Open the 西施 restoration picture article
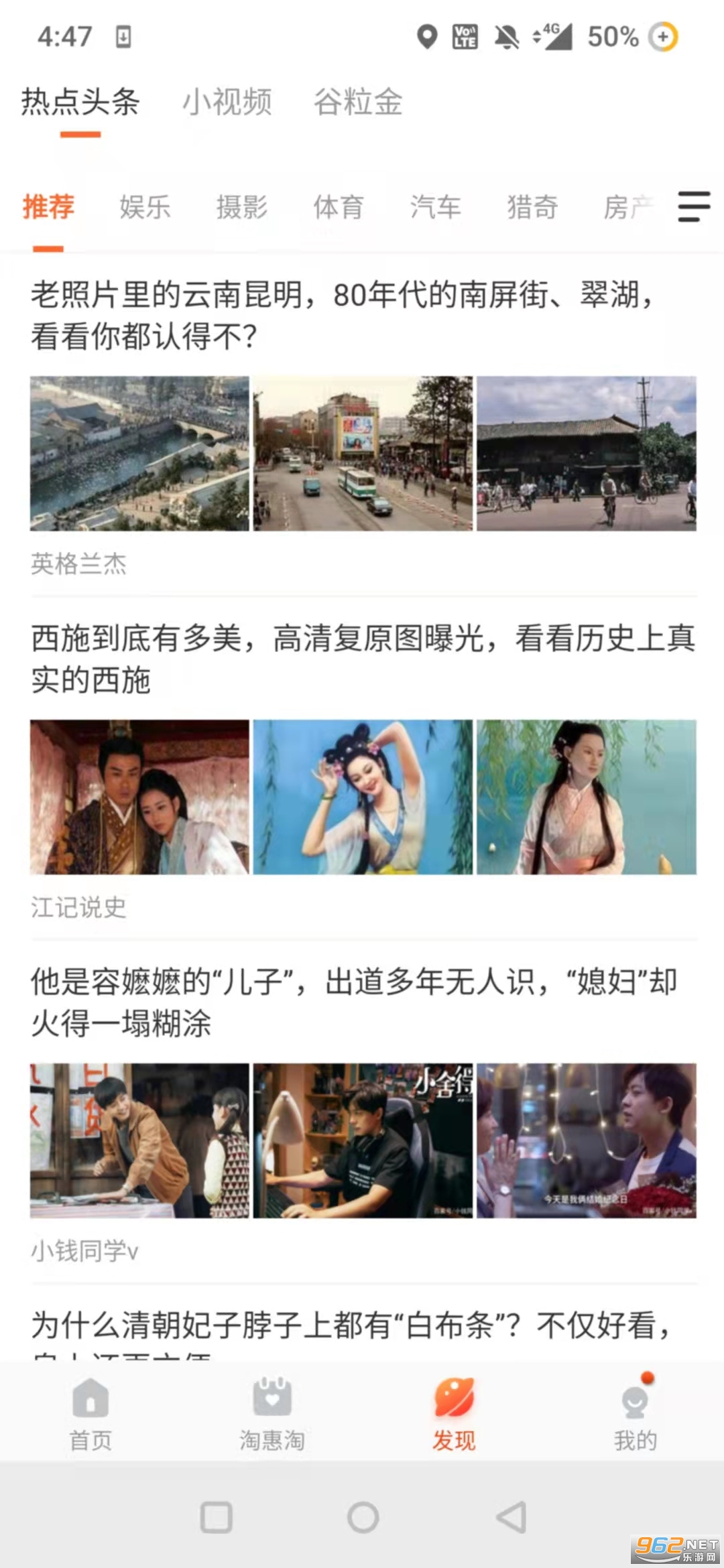Screen dimensions: 724x1568 pyautogui.click(x=362, y=658)
